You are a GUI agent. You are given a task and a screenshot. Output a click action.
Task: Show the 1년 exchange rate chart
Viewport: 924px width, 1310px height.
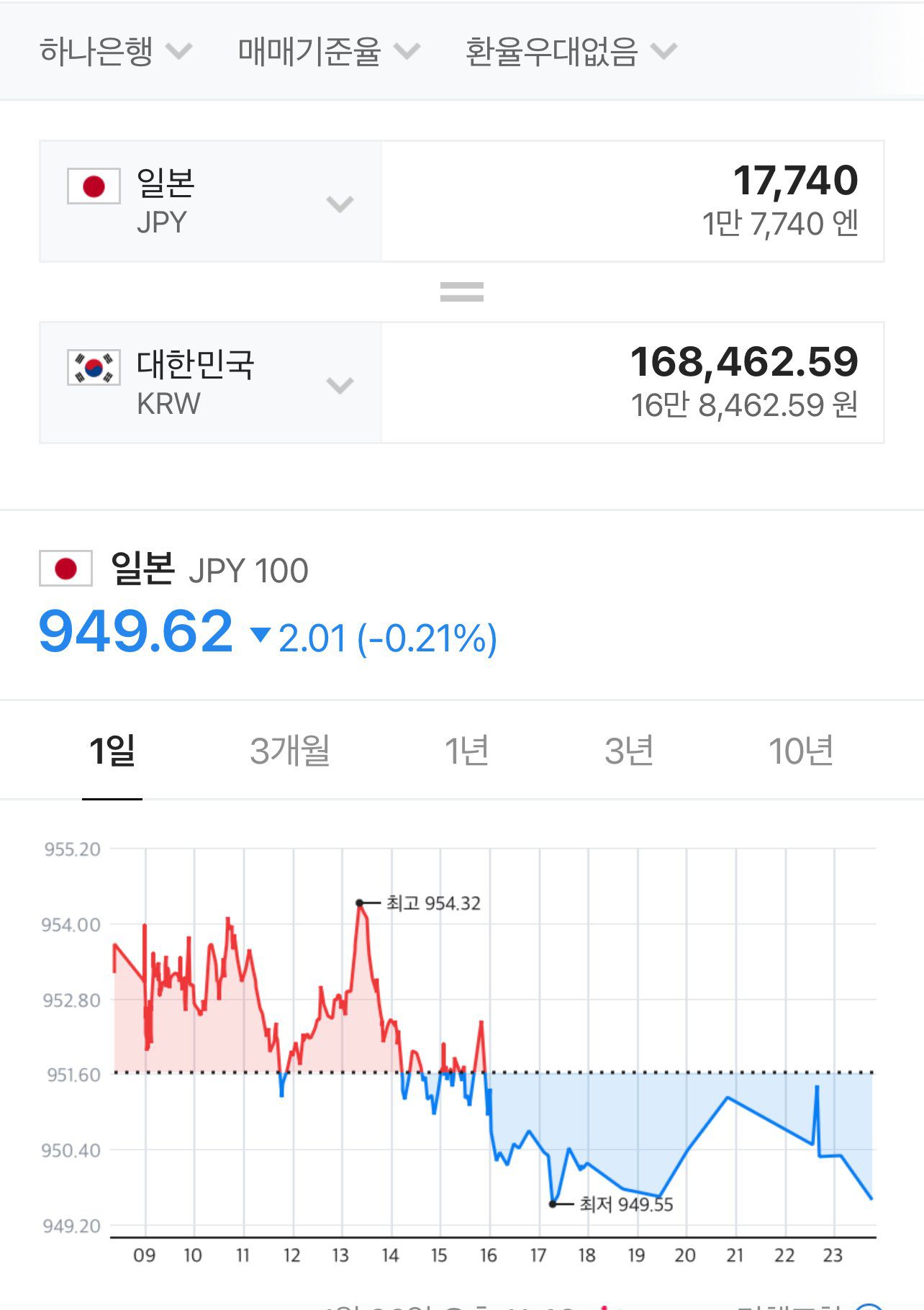pos(467,751)
